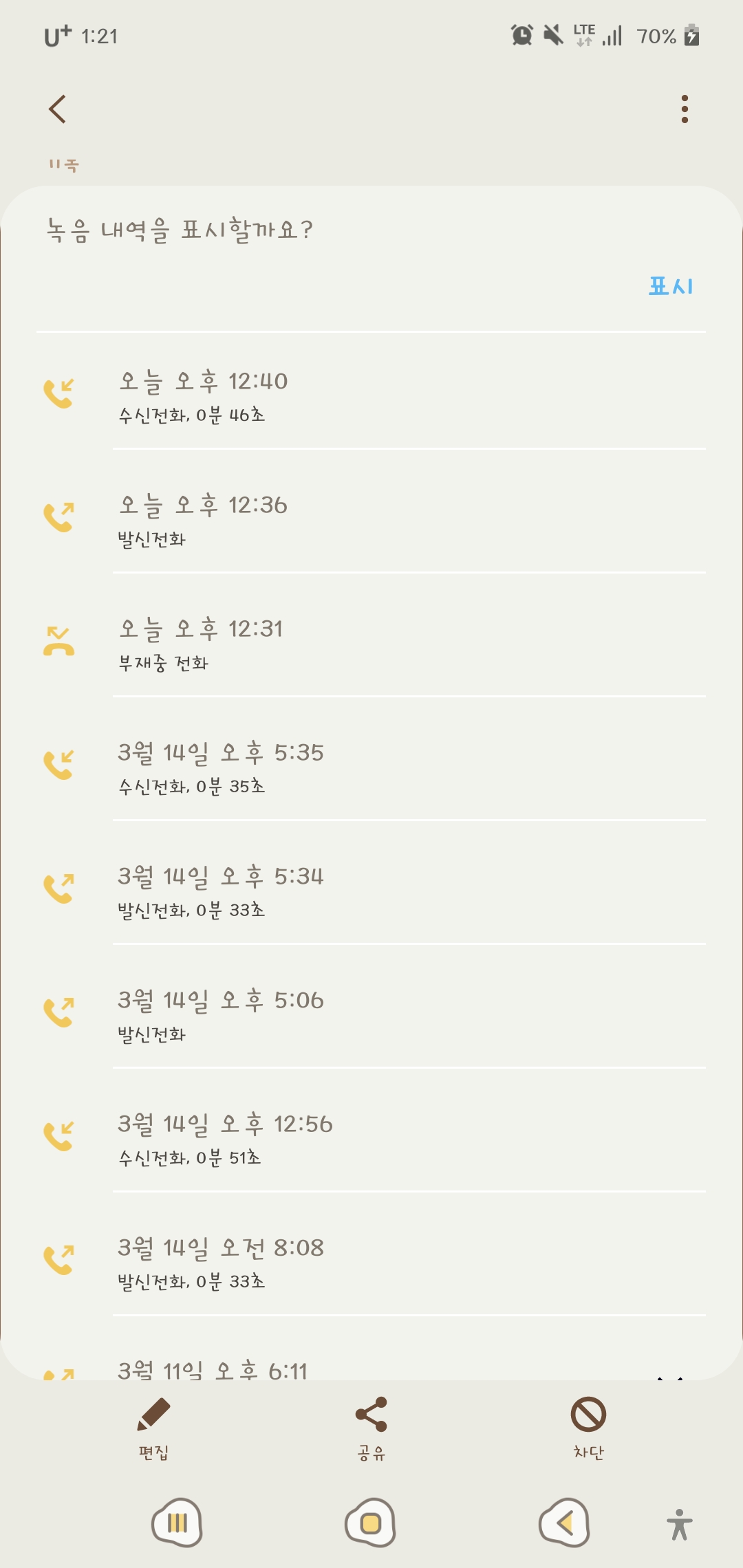Select the March 14 5:35 PM incoming call
The width and height of the screenshot is (743, 1568).
[371, 767]
